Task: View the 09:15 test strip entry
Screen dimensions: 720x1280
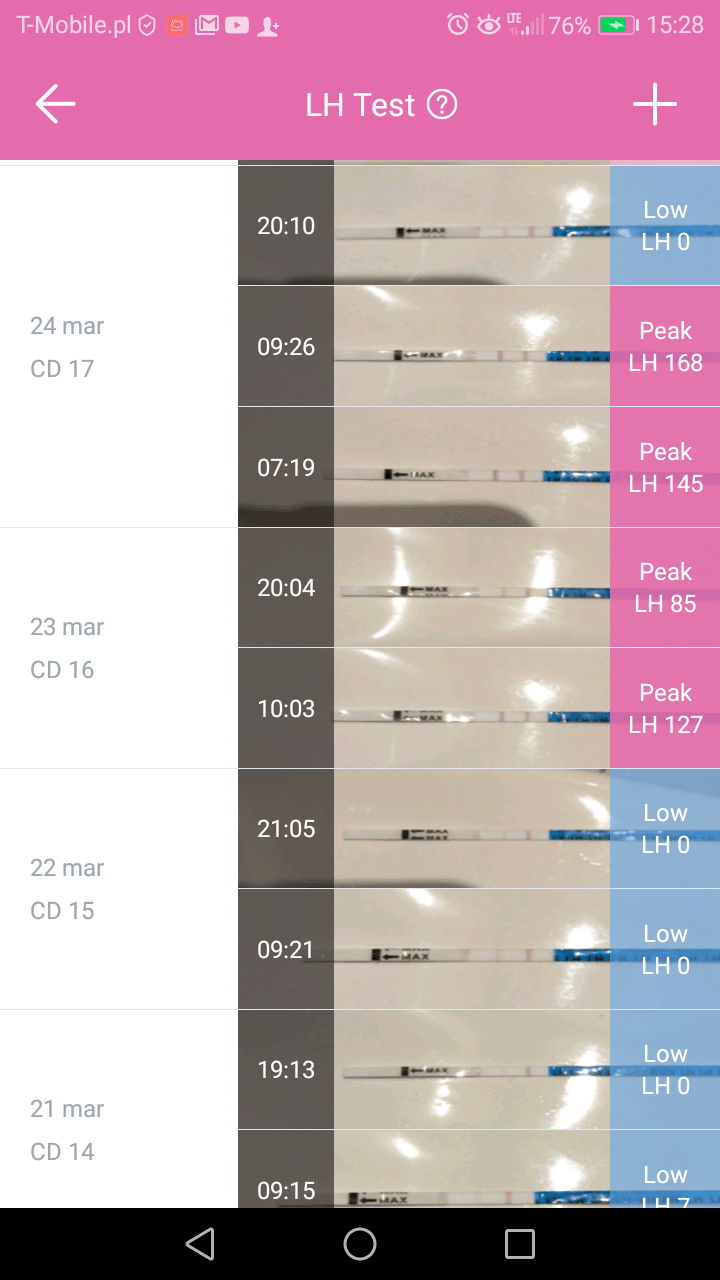Action: point(472,1180)
